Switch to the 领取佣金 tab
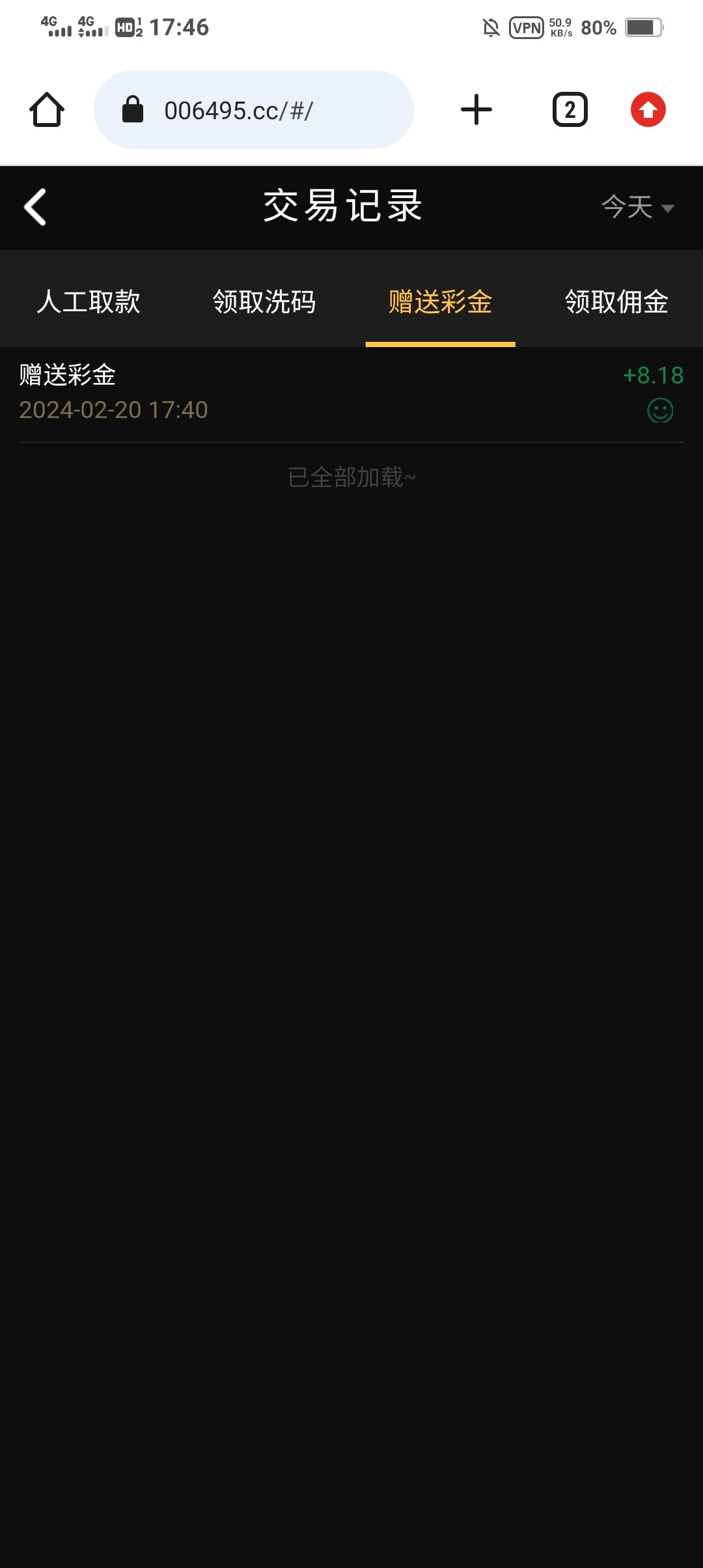The width and height of the screenshot is (703, 1568). [x=616, y=301]
